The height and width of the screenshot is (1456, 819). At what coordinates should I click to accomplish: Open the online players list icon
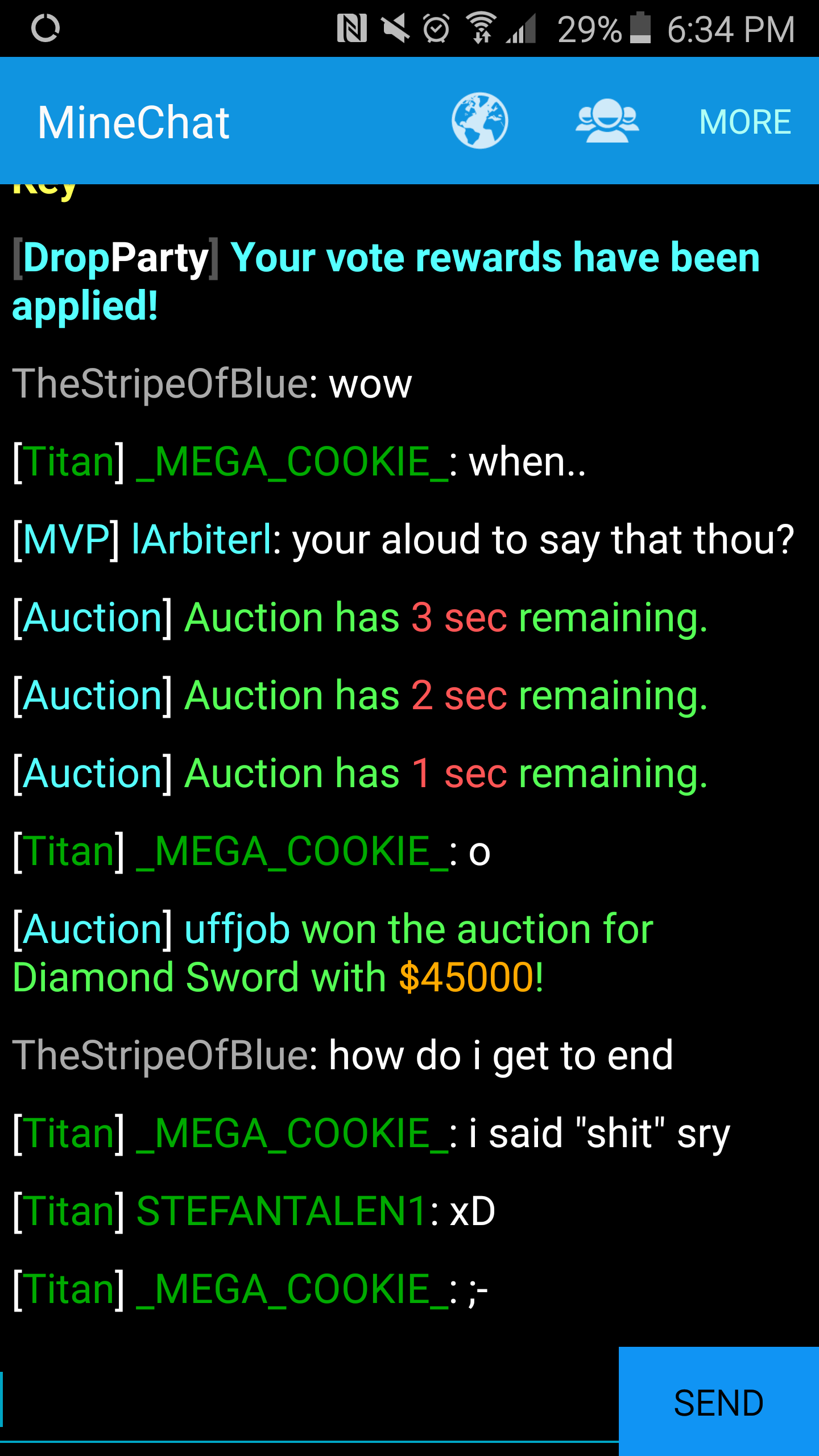(x=607, y=121)
